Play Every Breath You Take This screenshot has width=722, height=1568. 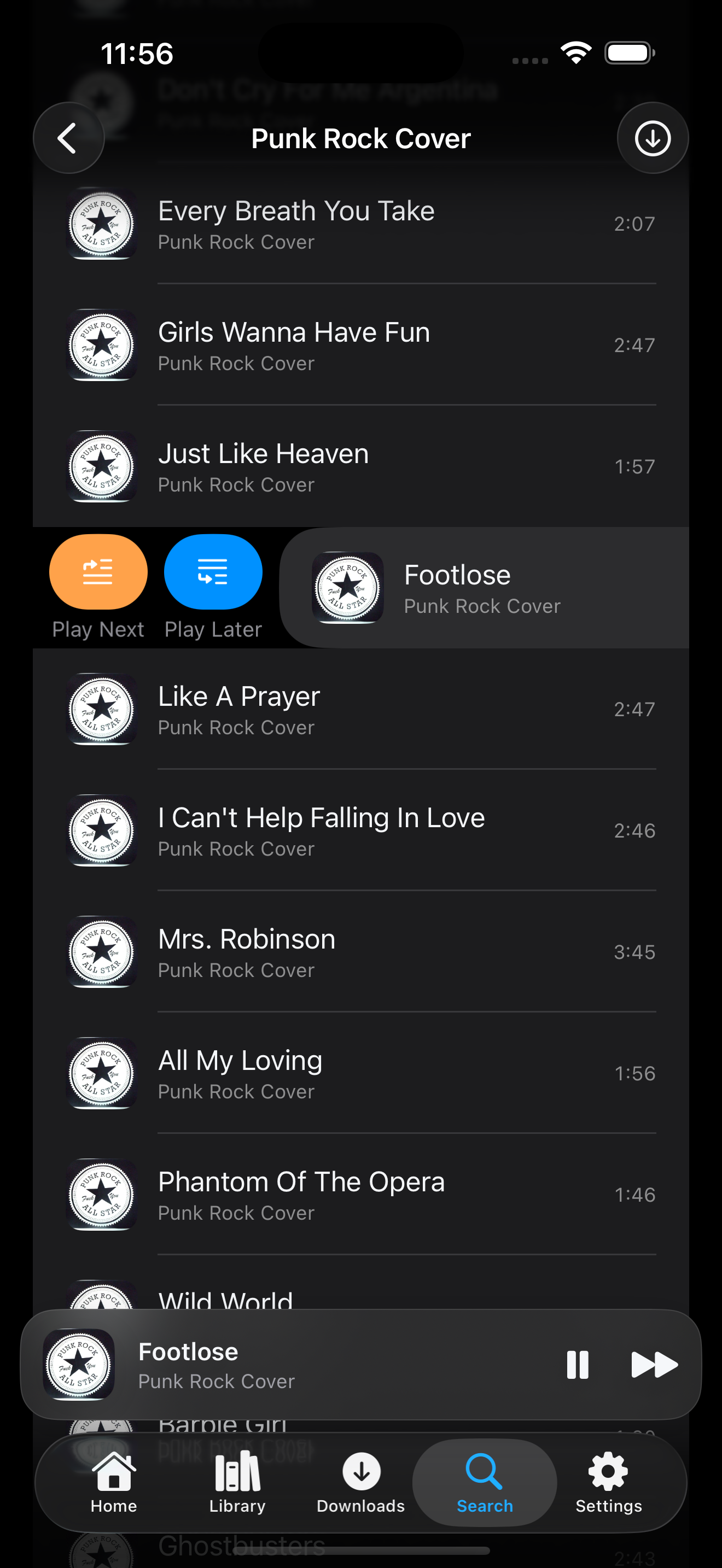point(360,224)
